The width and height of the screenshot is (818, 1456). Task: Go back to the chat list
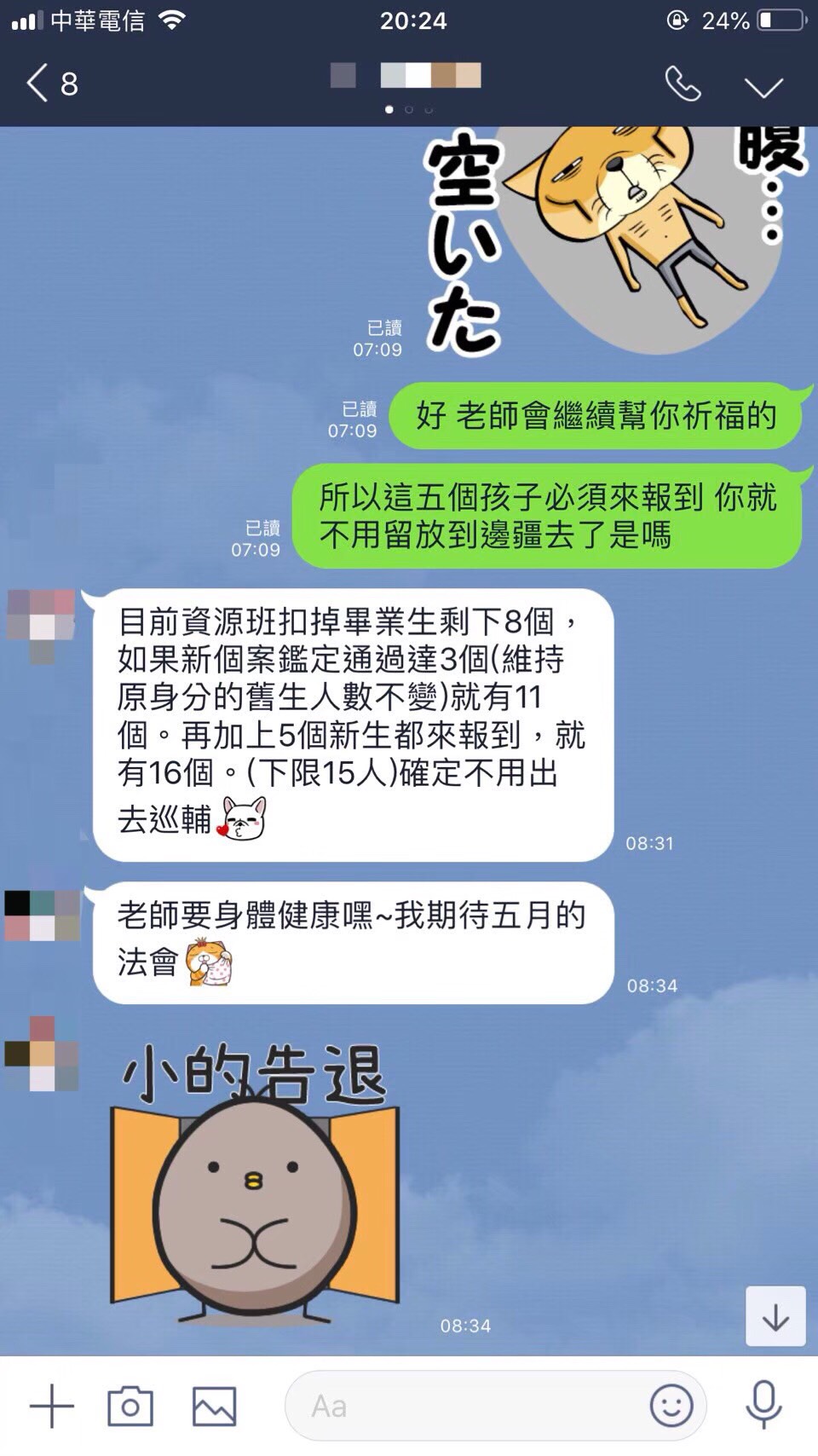click(x=51, y=84)
